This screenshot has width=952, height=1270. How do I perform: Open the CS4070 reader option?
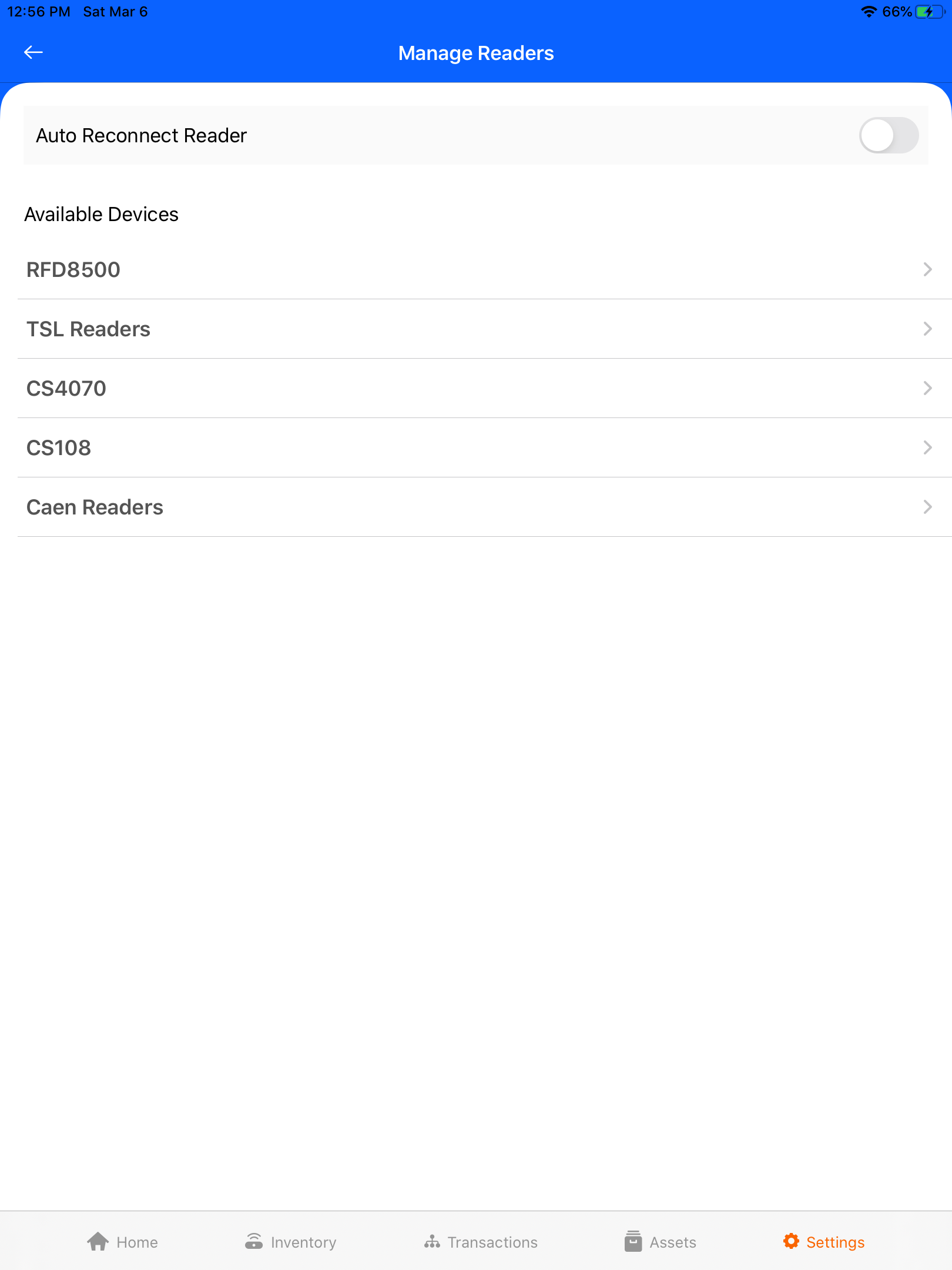pyautogui.click(x=476, y=389)
